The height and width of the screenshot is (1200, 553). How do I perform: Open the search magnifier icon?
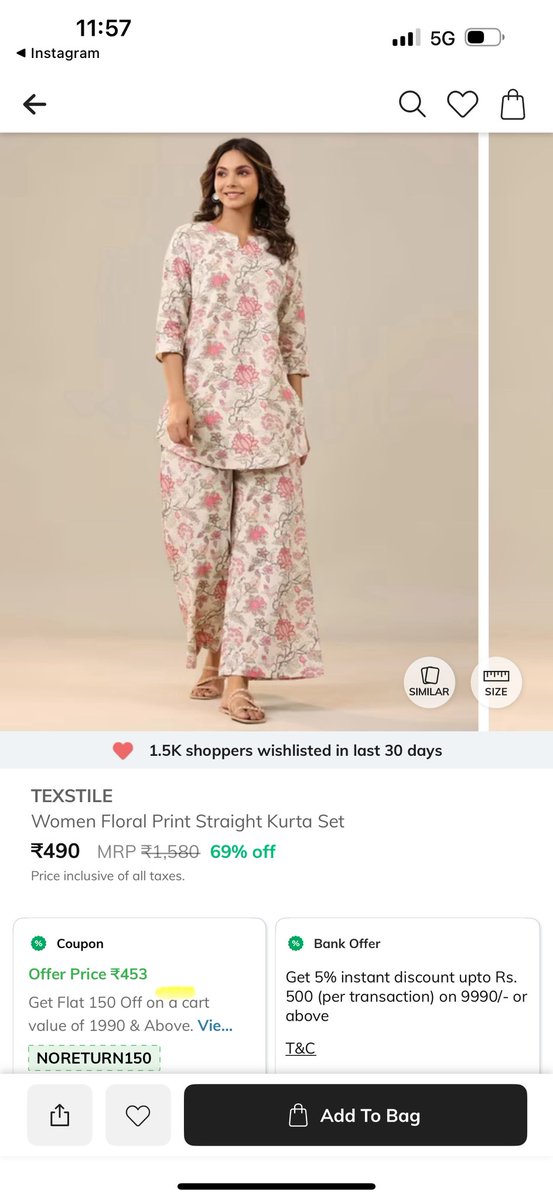412,104
